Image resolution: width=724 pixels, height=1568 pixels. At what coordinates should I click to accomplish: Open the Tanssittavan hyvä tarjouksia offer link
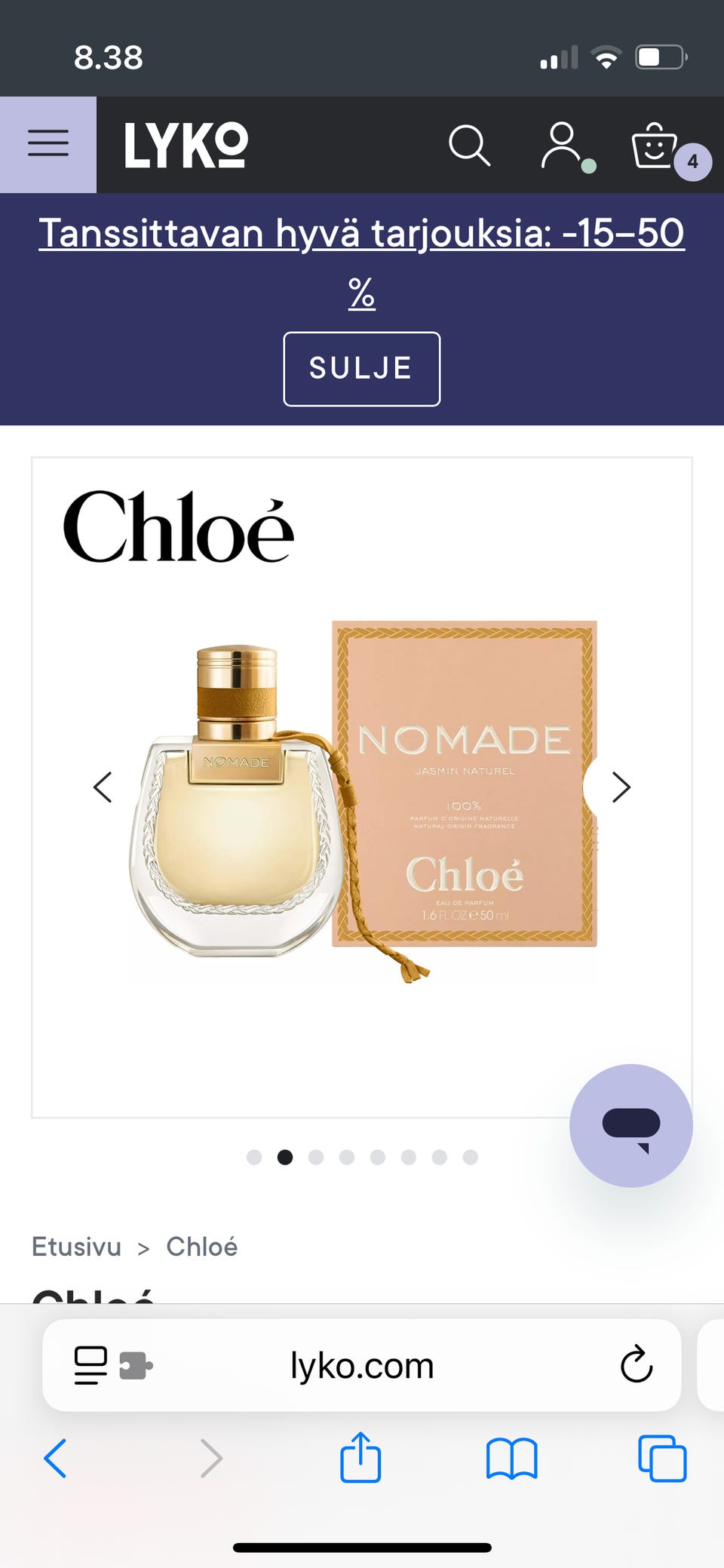[361, 234]
